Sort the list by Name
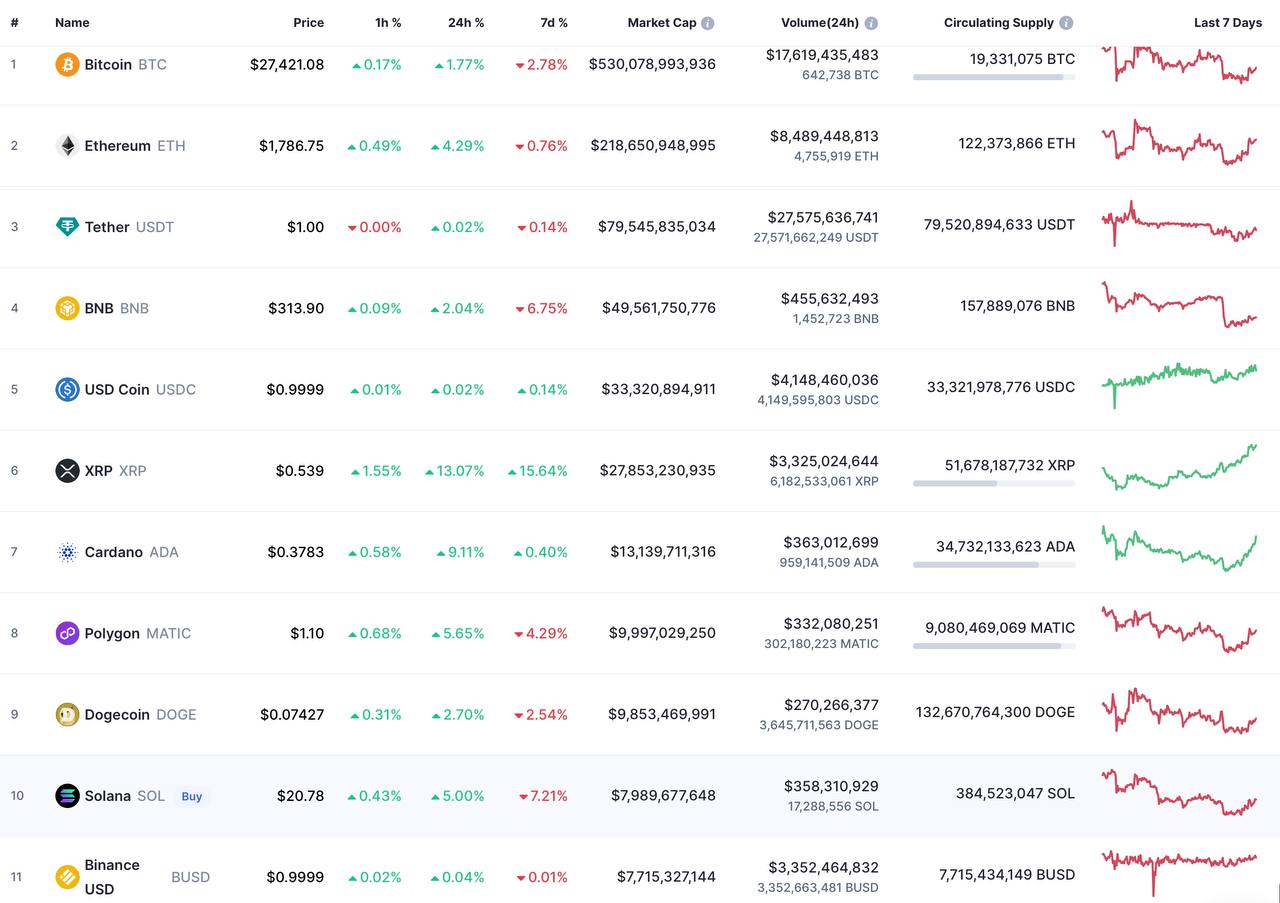 72,22
